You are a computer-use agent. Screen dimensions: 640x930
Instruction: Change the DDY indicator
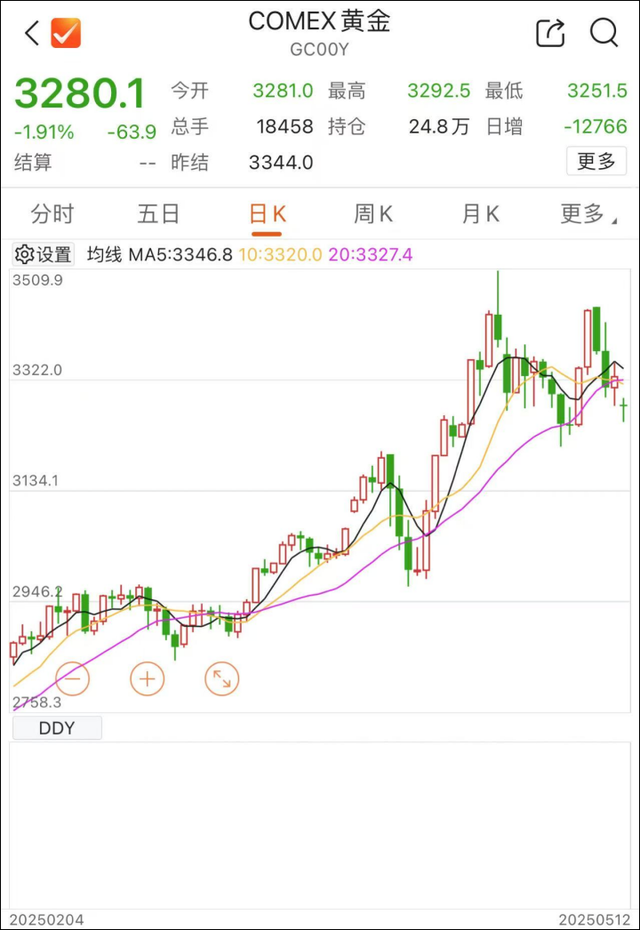click(x=57, y=728)
